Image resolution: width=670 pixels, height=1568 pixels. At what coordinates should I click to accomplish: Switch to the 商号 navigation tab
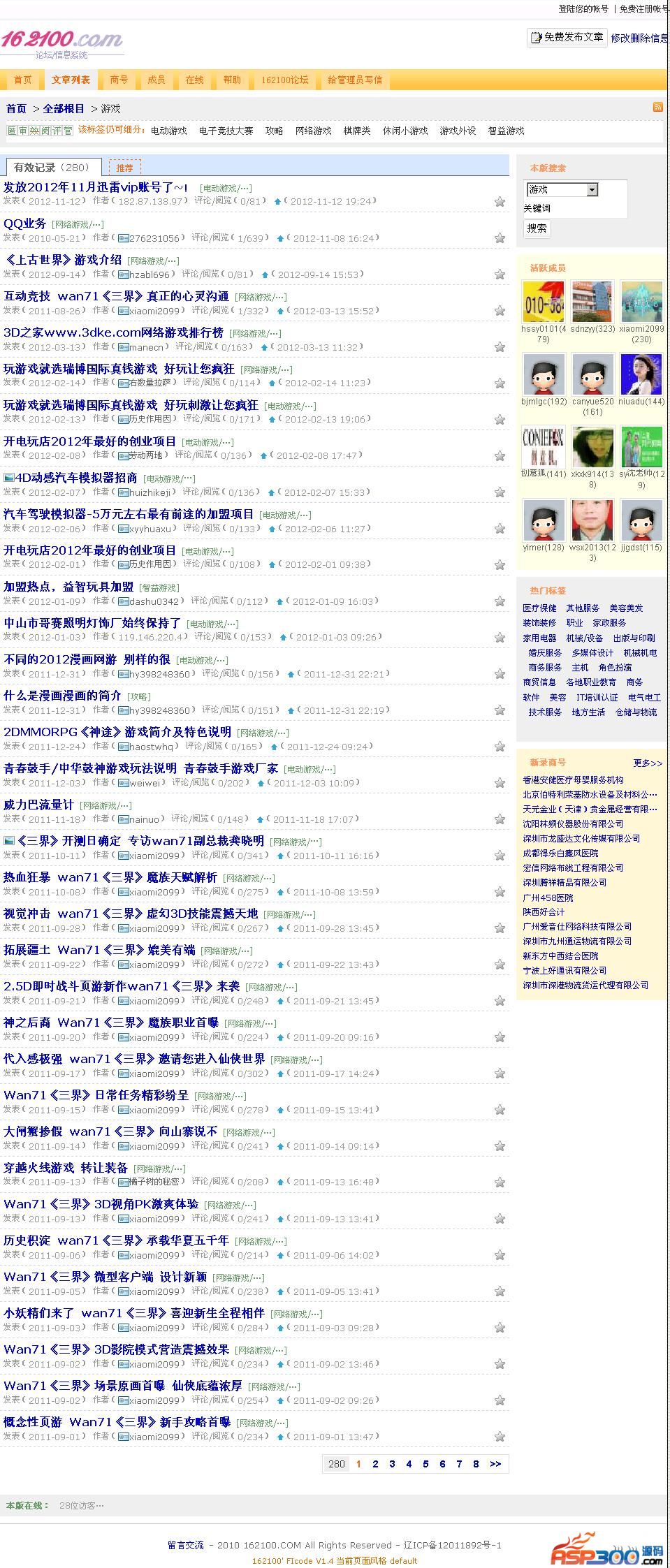point(119,80)
